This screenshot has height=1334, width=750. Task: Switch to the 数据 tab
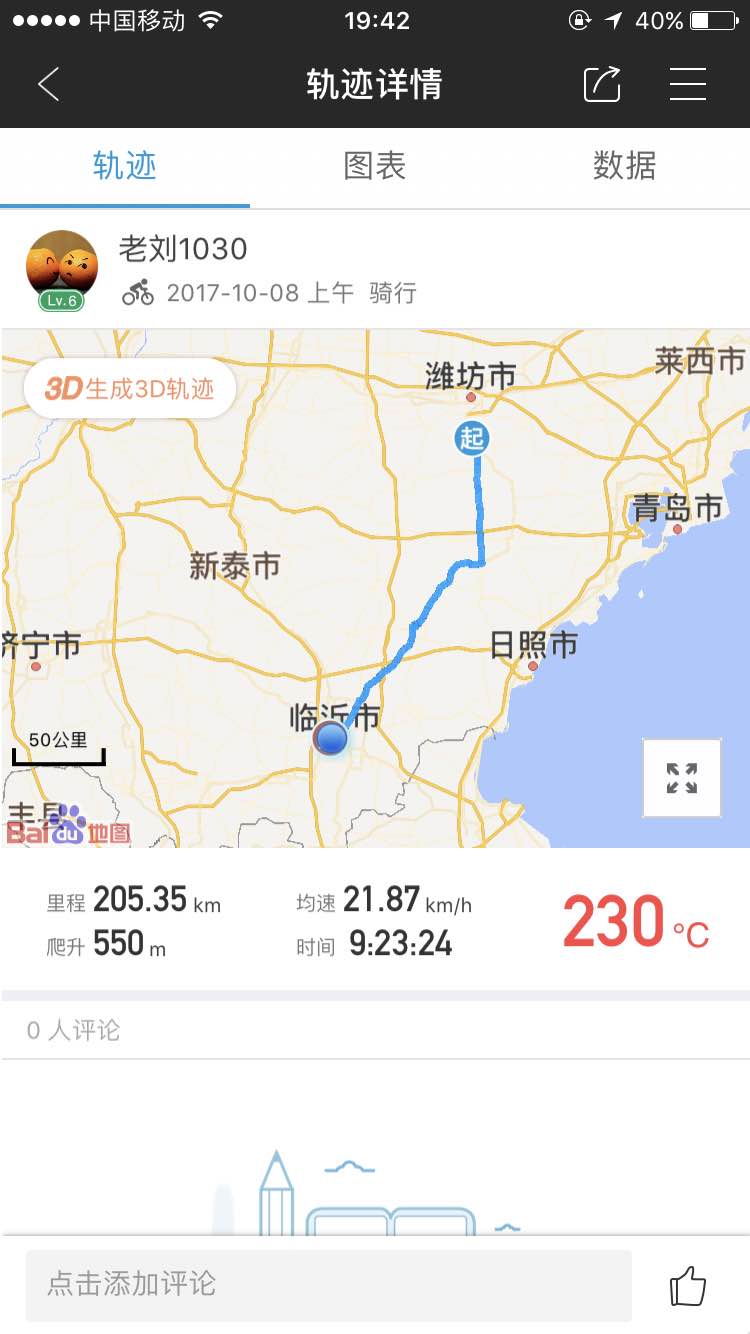pyautogui.click(x=625, y=166)
